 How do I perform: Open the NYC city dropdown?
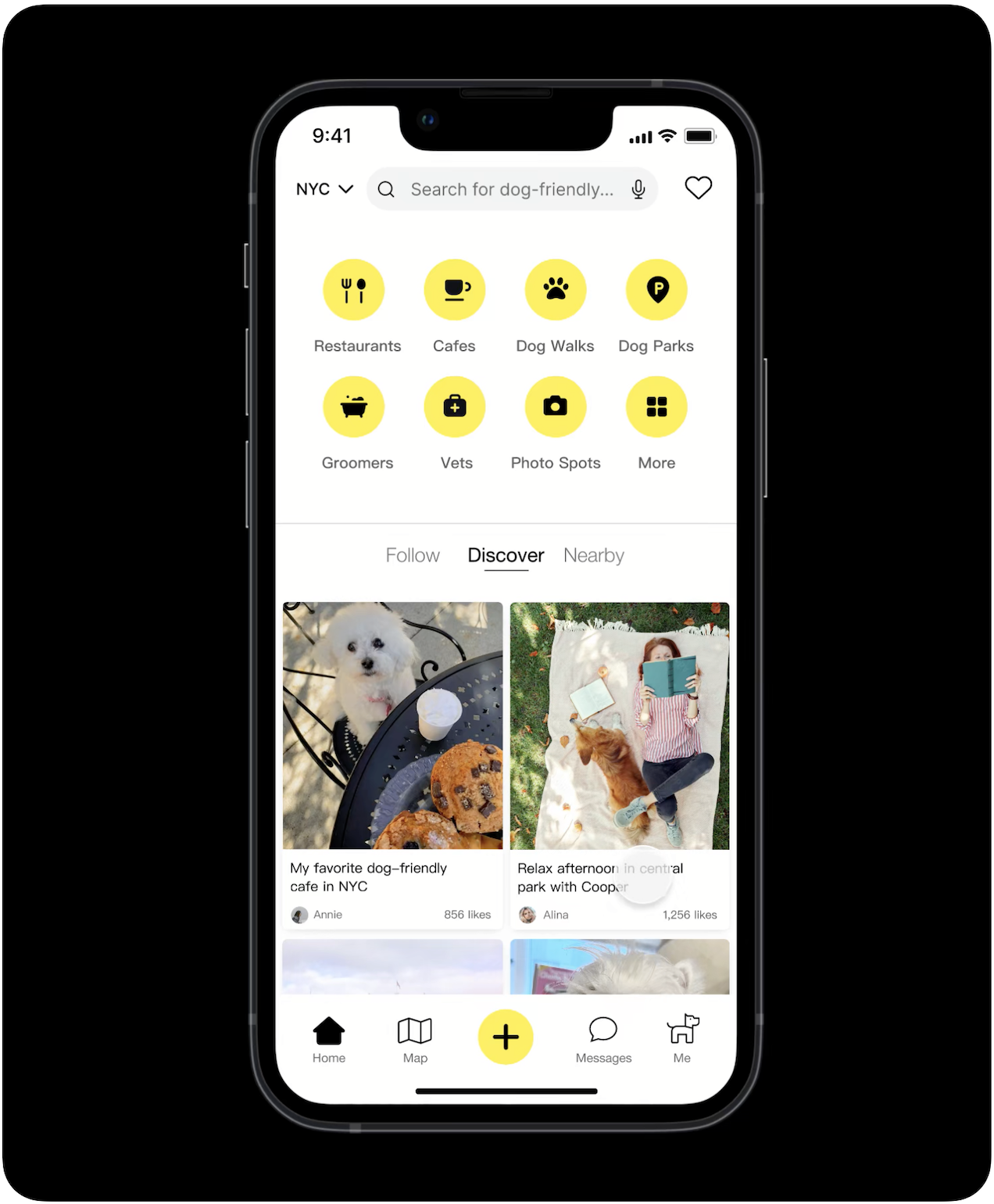[324, 189]
